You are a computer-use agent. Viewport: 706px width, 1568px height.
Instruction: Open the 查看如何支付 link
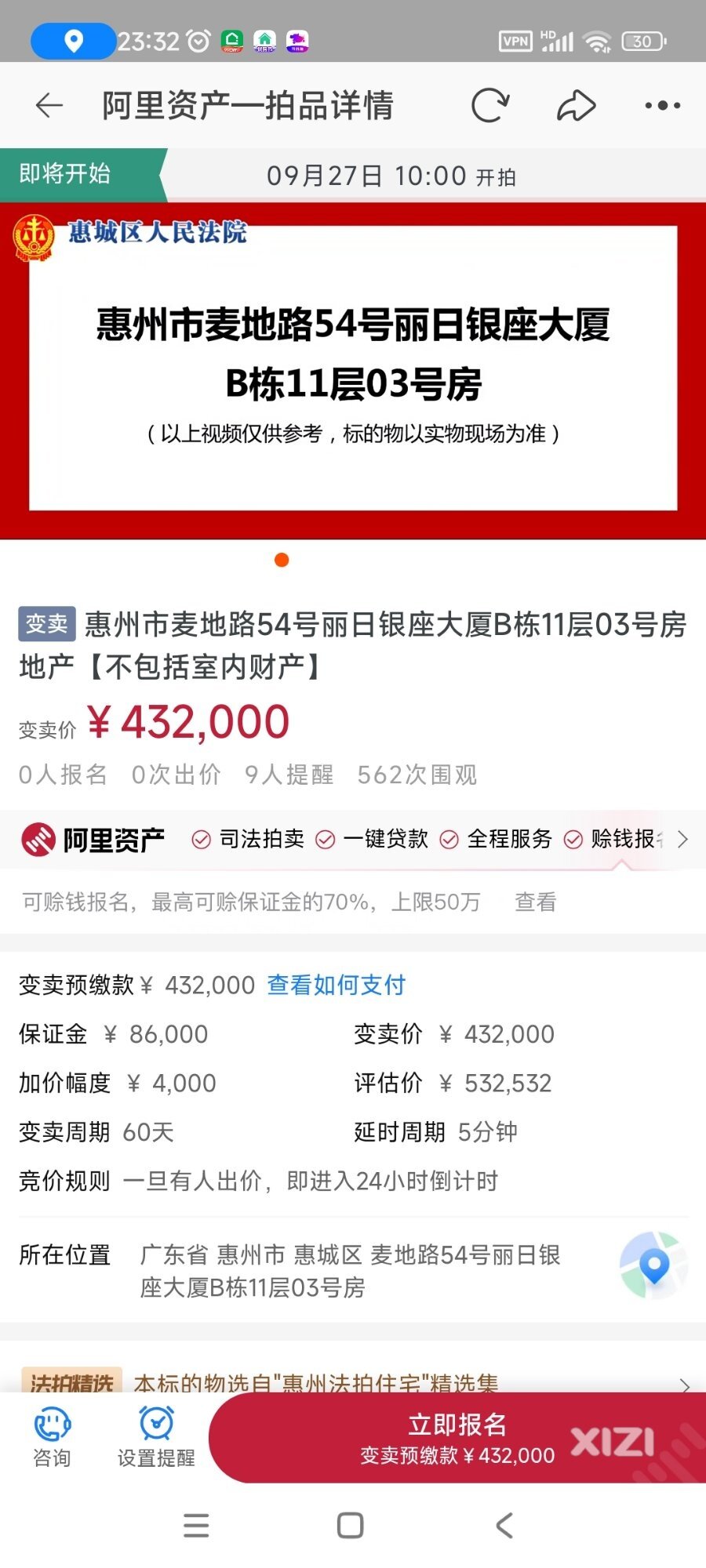pyautogui.click(x=336, y=985)
